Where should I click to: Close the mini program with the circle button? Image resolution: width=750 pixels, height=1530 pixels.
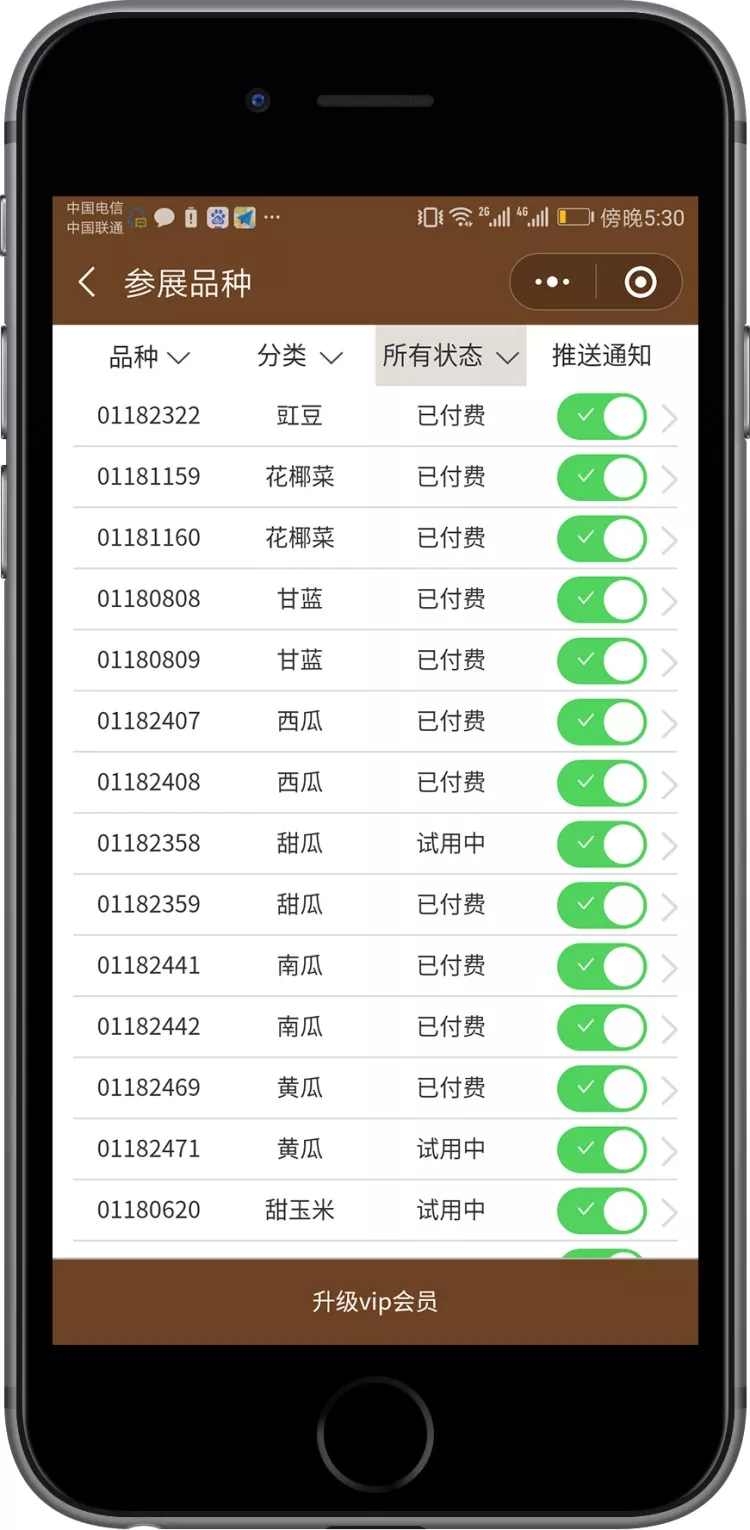(x=640, y=283)
